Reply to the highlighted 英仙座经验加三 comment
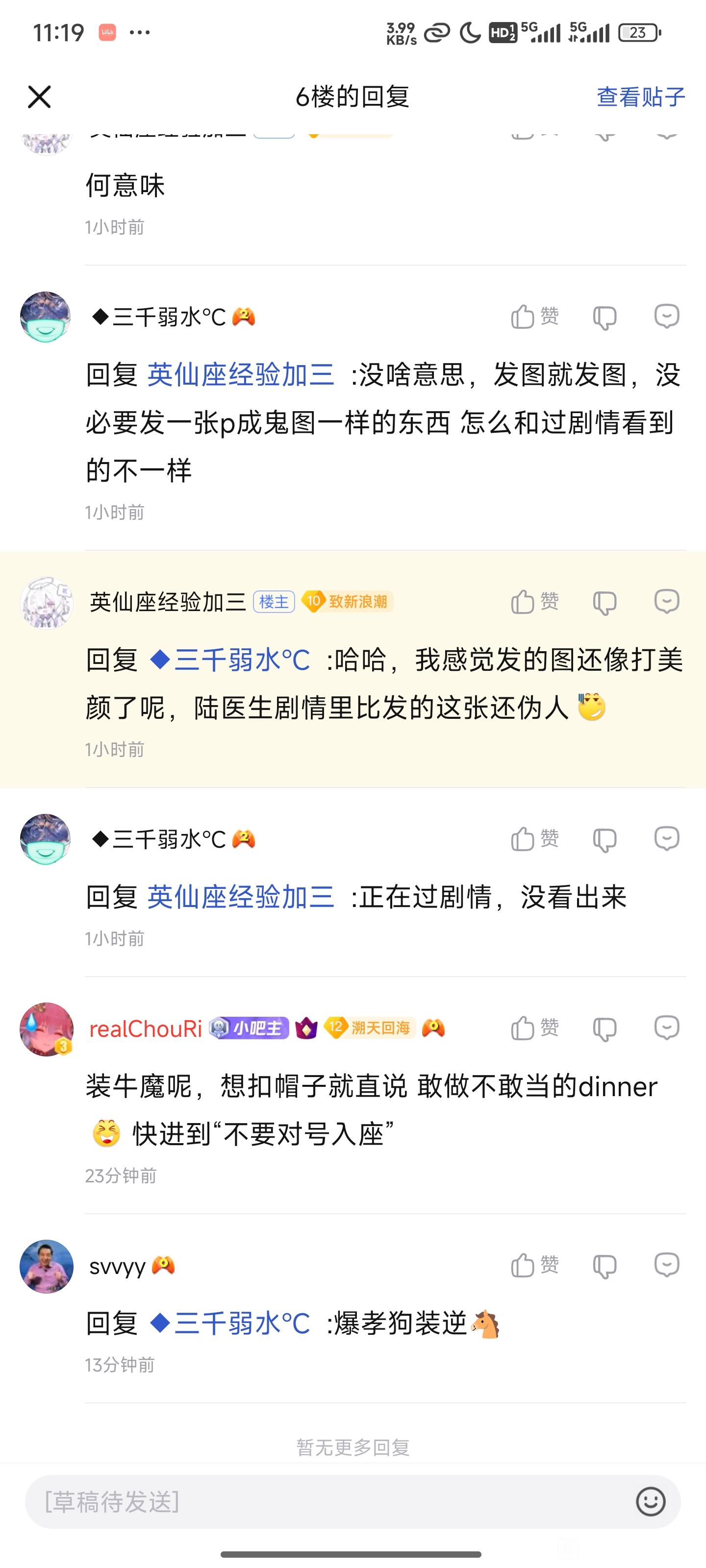This screenshot has height=1568, width=706. [666, 602]
